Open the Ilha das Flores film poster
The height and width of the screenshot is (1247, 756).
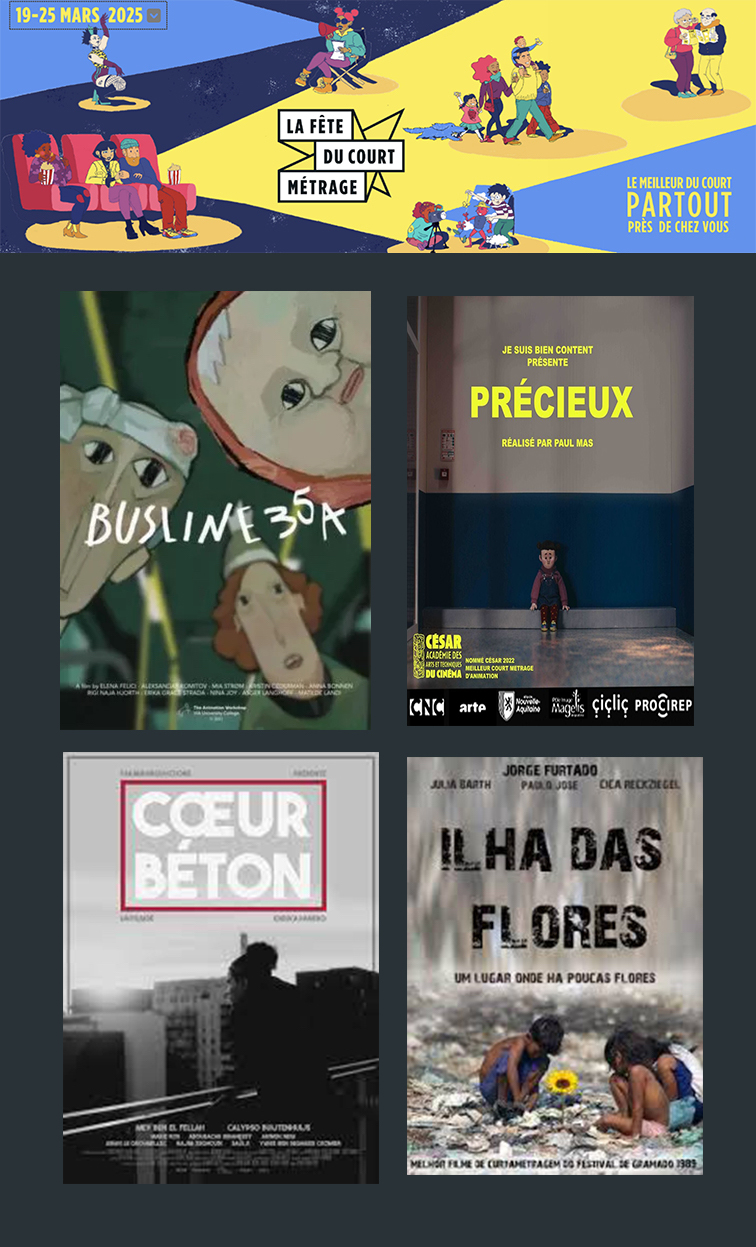[555, 966]
